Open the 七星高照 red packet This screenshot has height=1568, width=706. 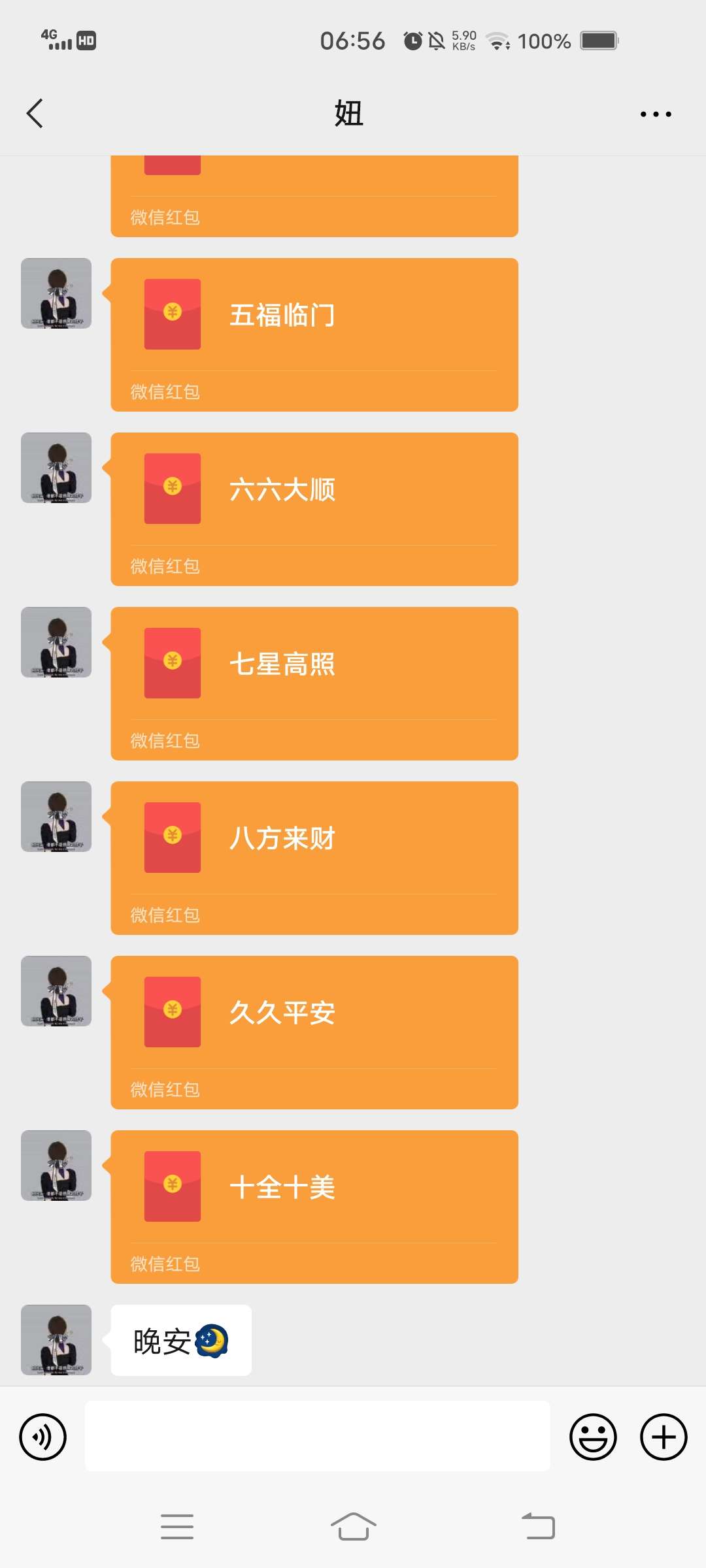point(314,683)
